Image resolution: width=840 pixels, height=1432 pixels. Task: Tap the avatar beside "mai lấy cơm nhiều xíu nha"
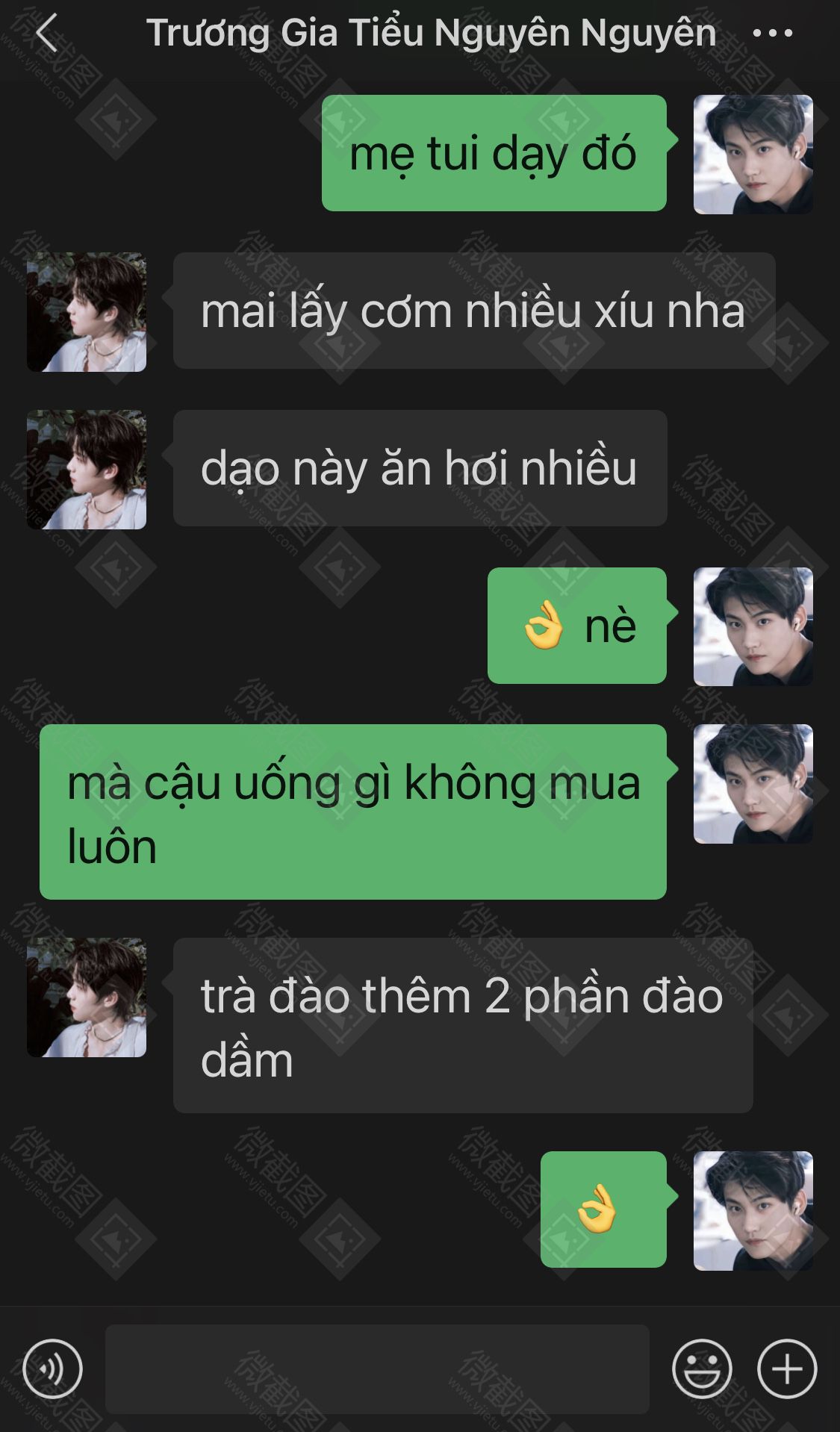coord(87,312)
